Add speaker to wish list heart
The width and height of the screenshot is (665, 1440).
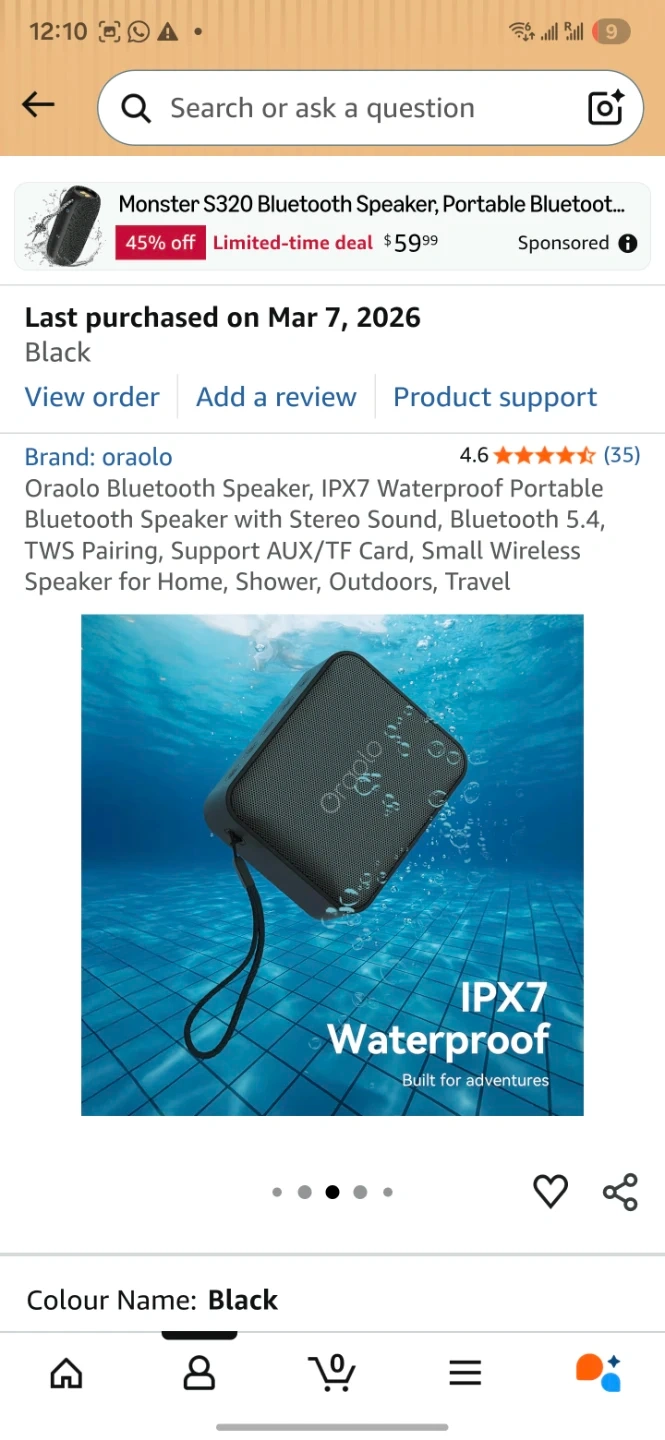[x=550, y=1191]
